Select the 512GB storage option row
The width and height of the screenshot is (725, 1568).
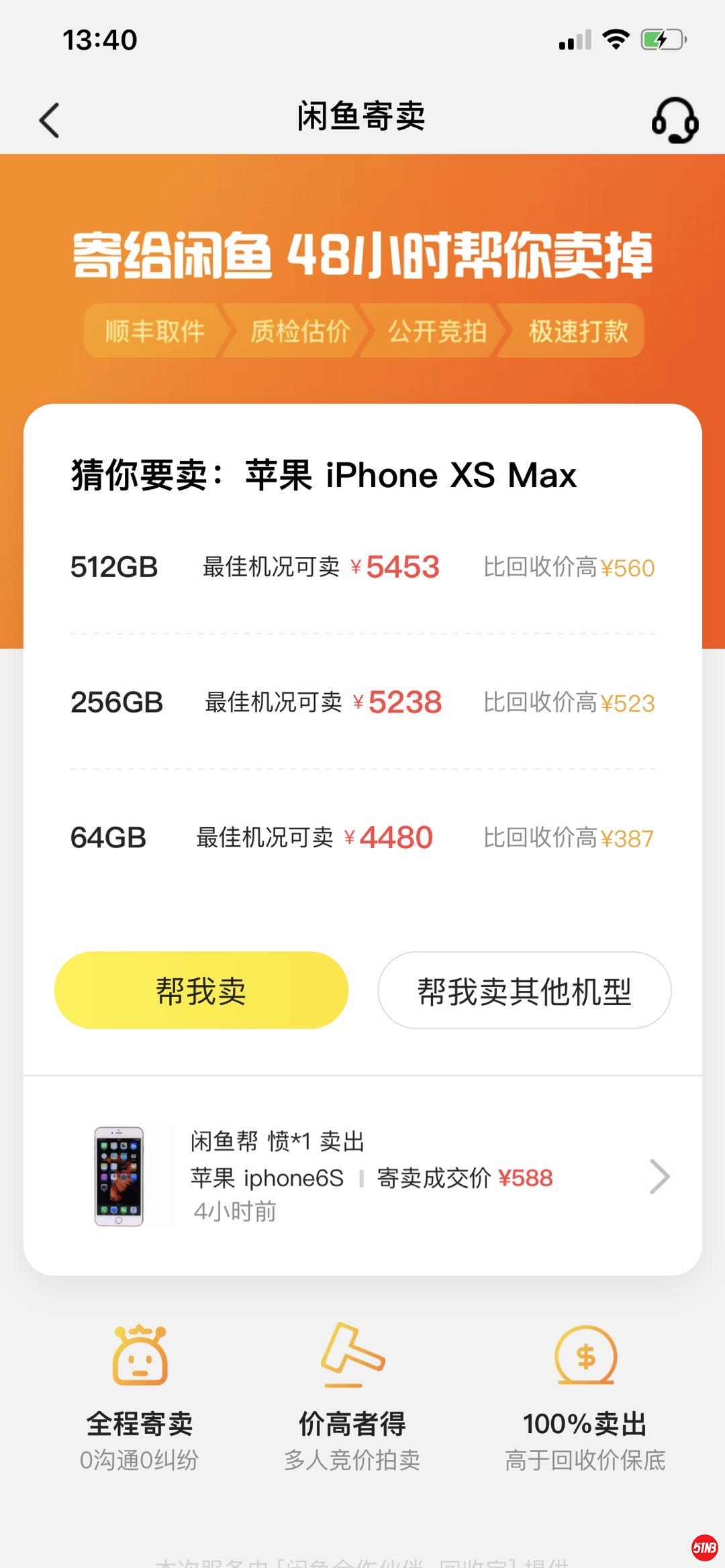pyautogui.click(x=362, y=567)
